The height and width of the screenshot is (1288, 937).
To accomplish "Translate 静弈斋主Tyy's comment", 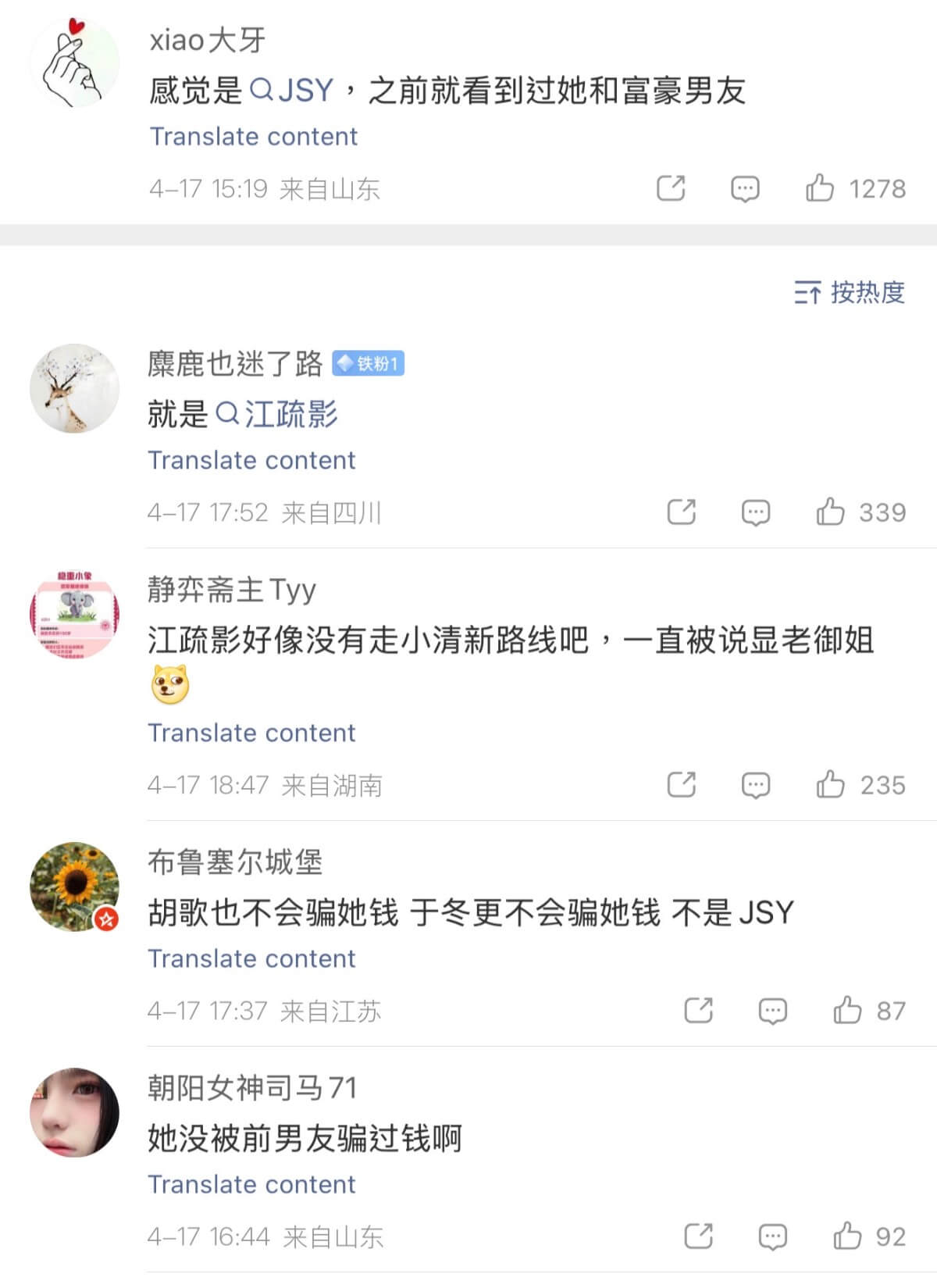I will 251,733.
